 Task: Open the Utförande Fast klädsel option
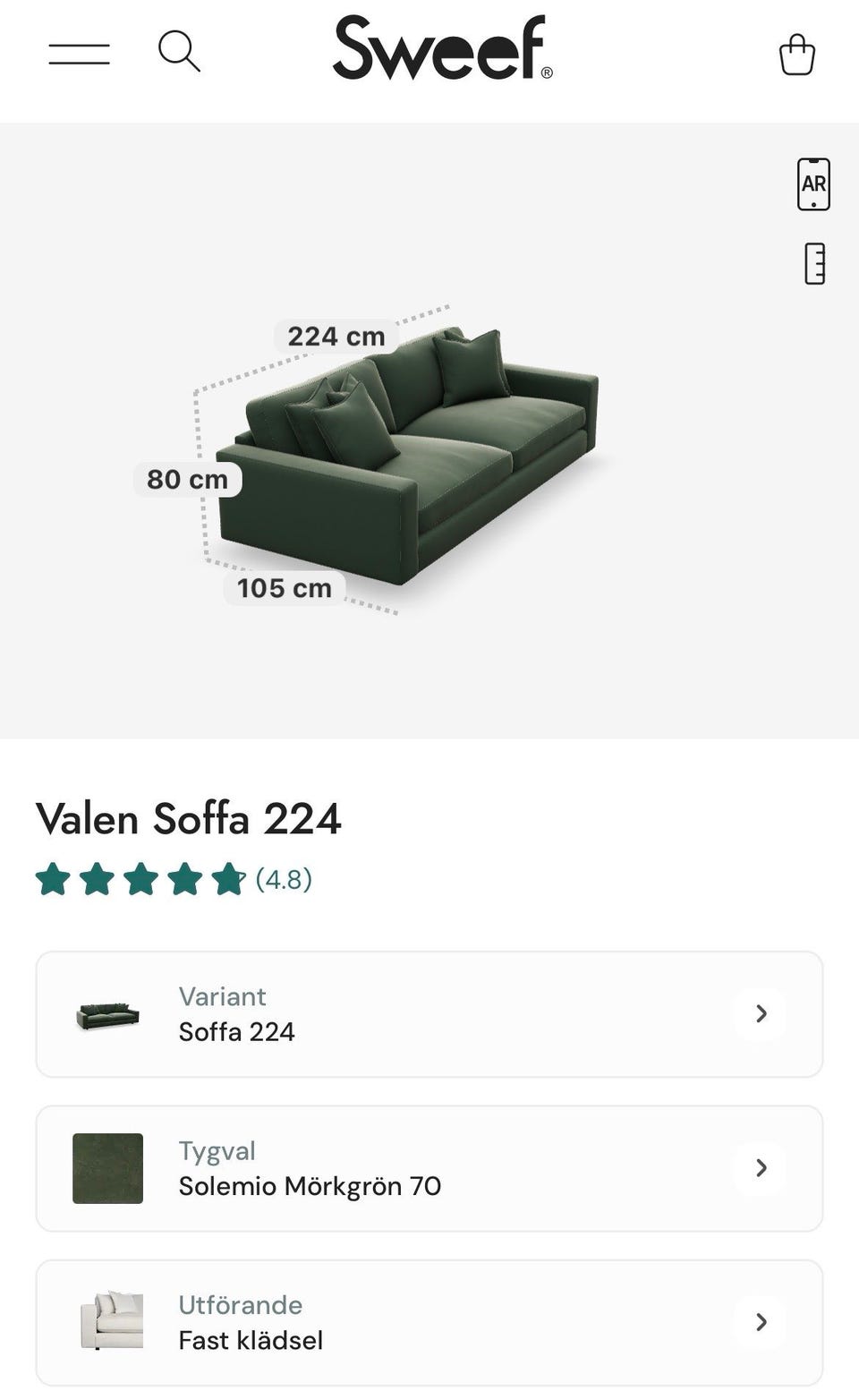(x=429, y=1322)
